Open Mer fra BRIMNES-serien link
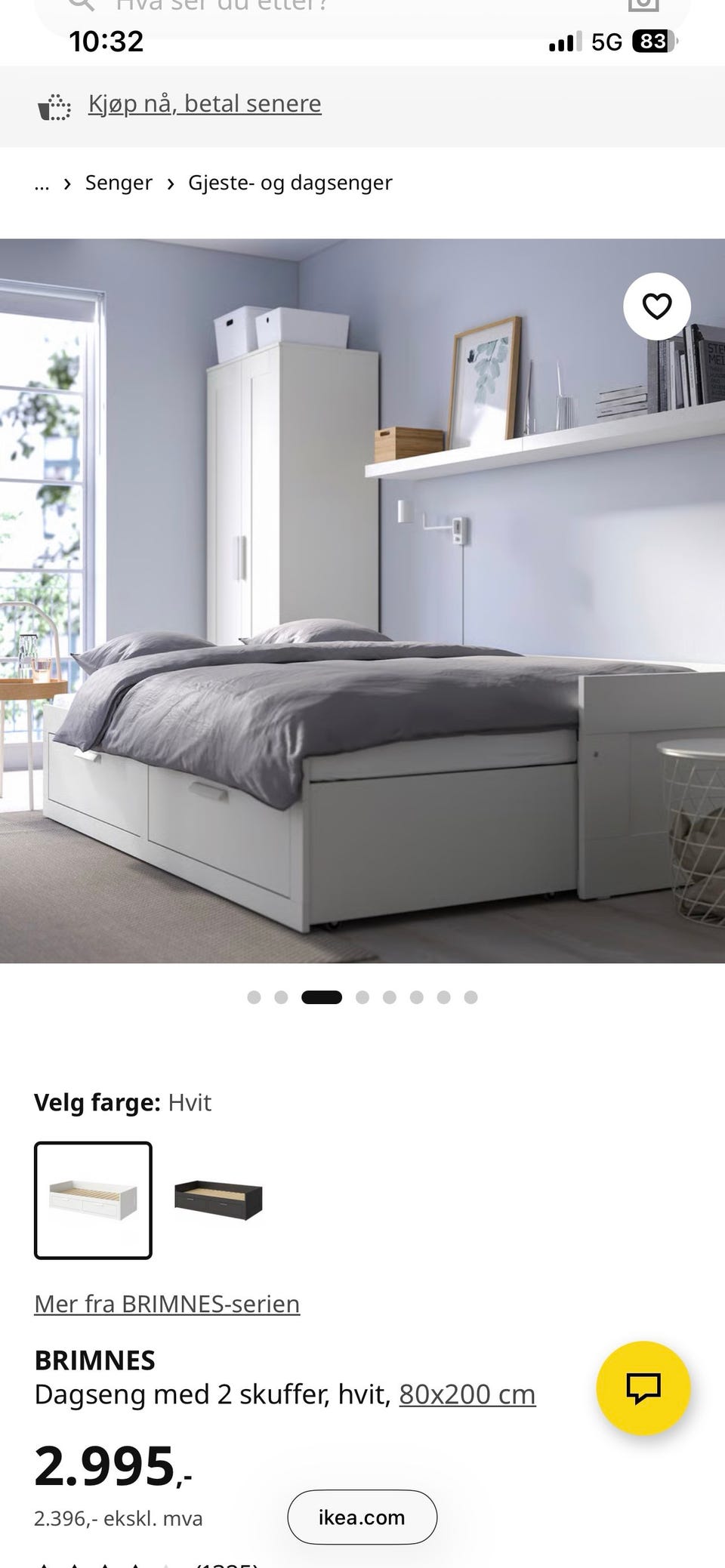The image size is (725, 1568). point(166,1303)
